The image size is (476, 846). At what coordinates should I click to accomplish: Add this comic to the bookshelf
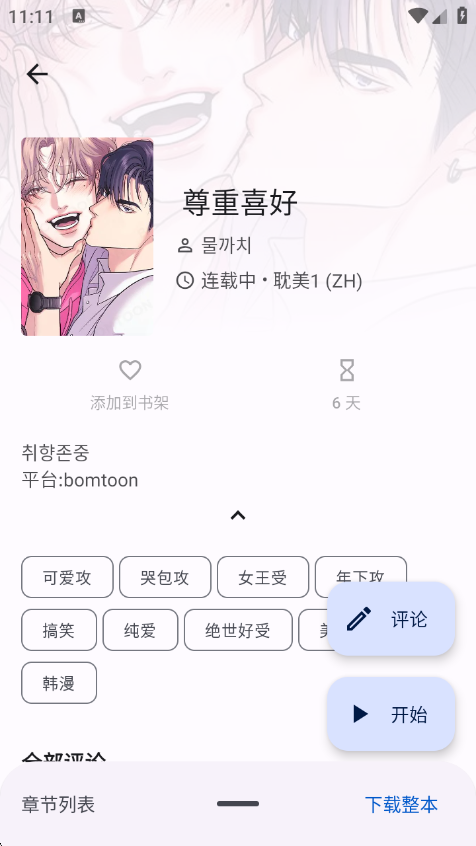(x=130, y=385)
